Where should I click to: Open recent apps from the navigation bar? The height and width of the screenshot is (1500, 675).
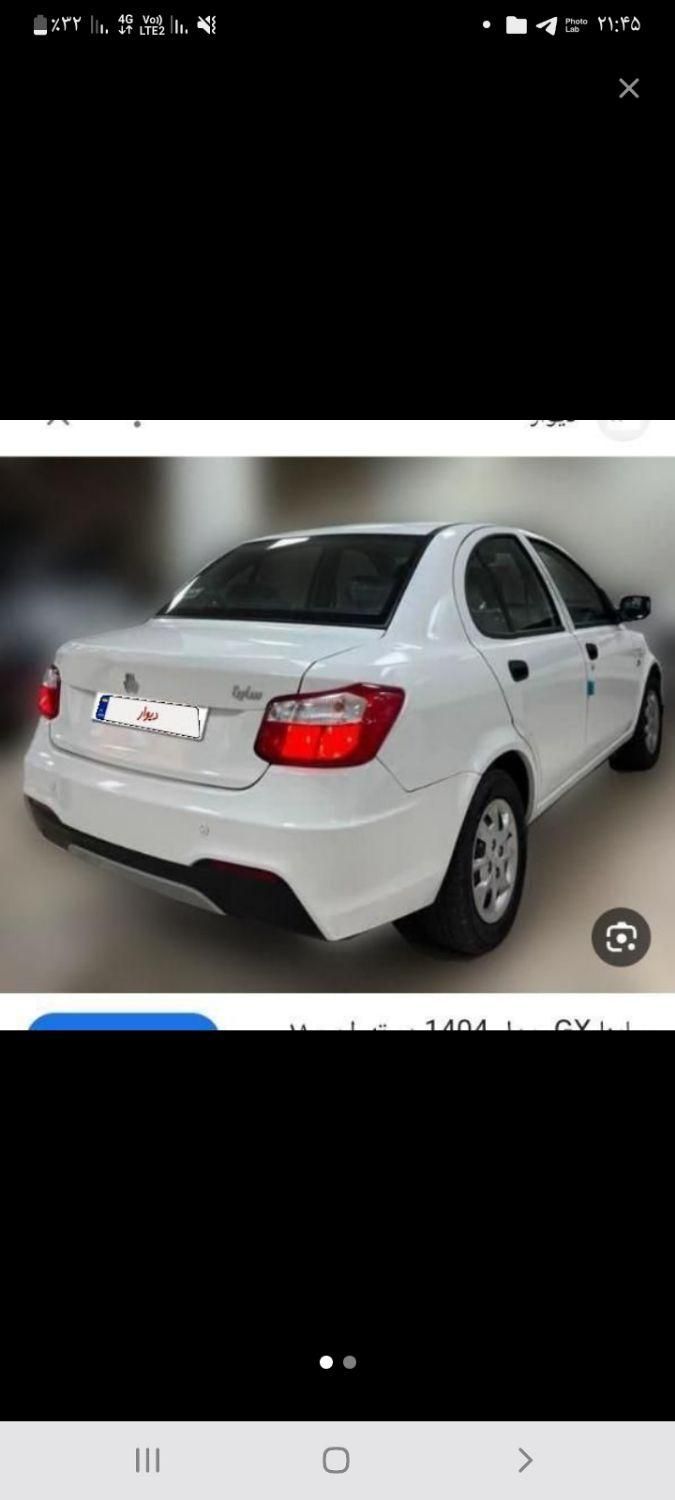(x=148, y=1460)
